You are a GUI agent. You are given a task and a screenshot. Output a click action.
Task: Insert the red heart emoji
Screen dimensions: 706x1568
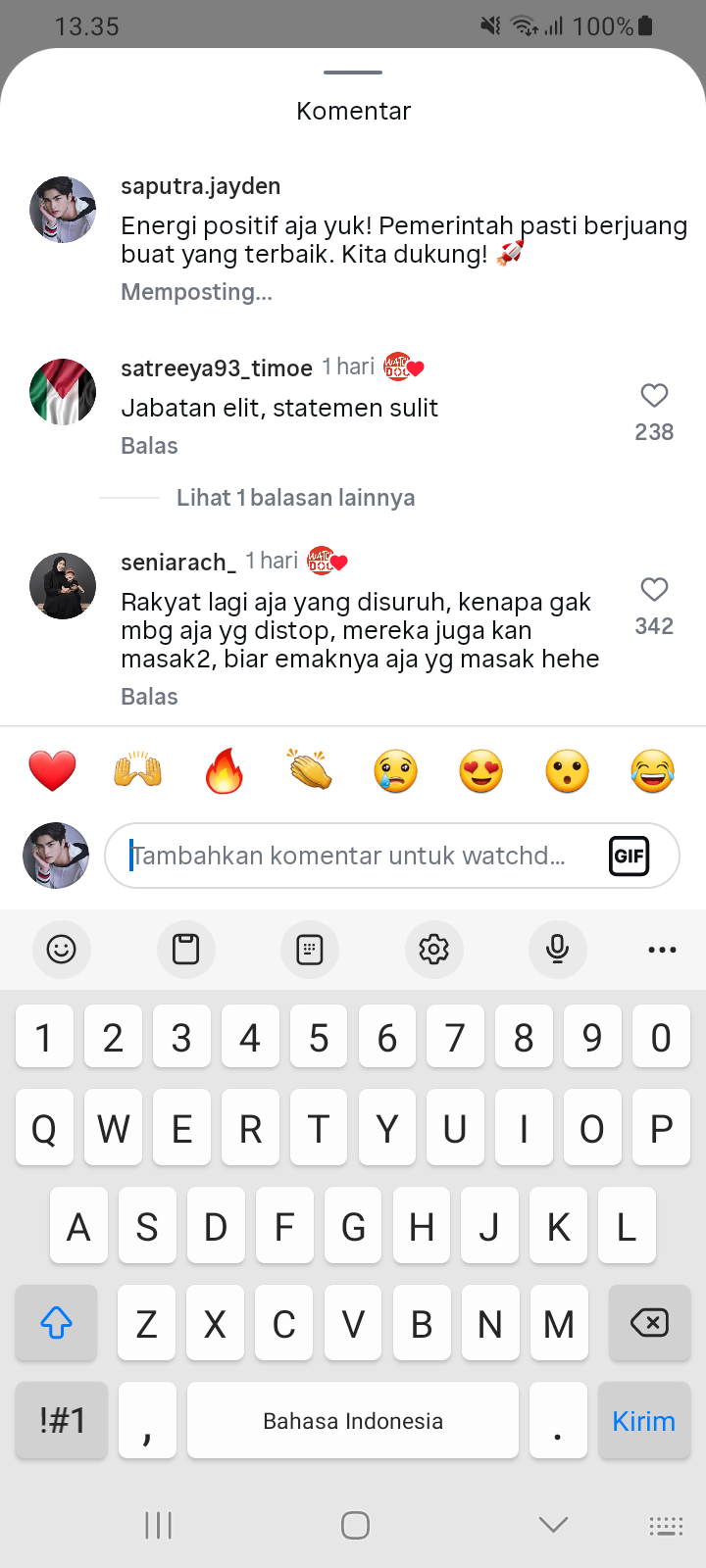(52, 771)
